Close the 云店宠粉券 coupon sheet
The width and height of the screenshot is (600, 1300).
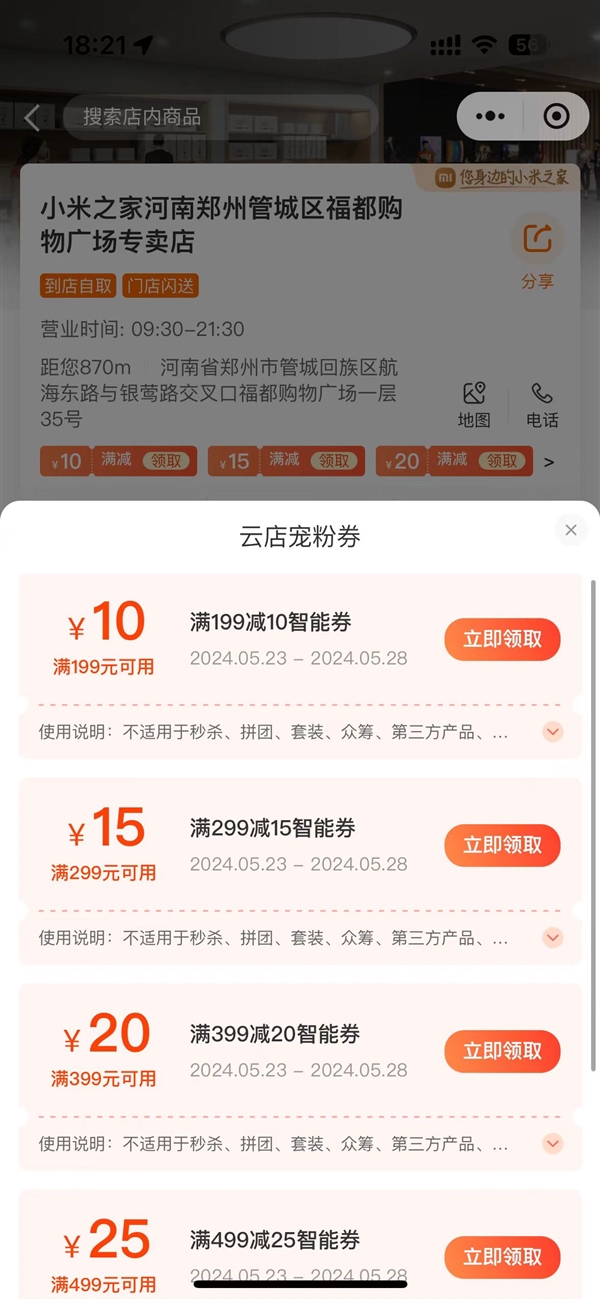571,530
